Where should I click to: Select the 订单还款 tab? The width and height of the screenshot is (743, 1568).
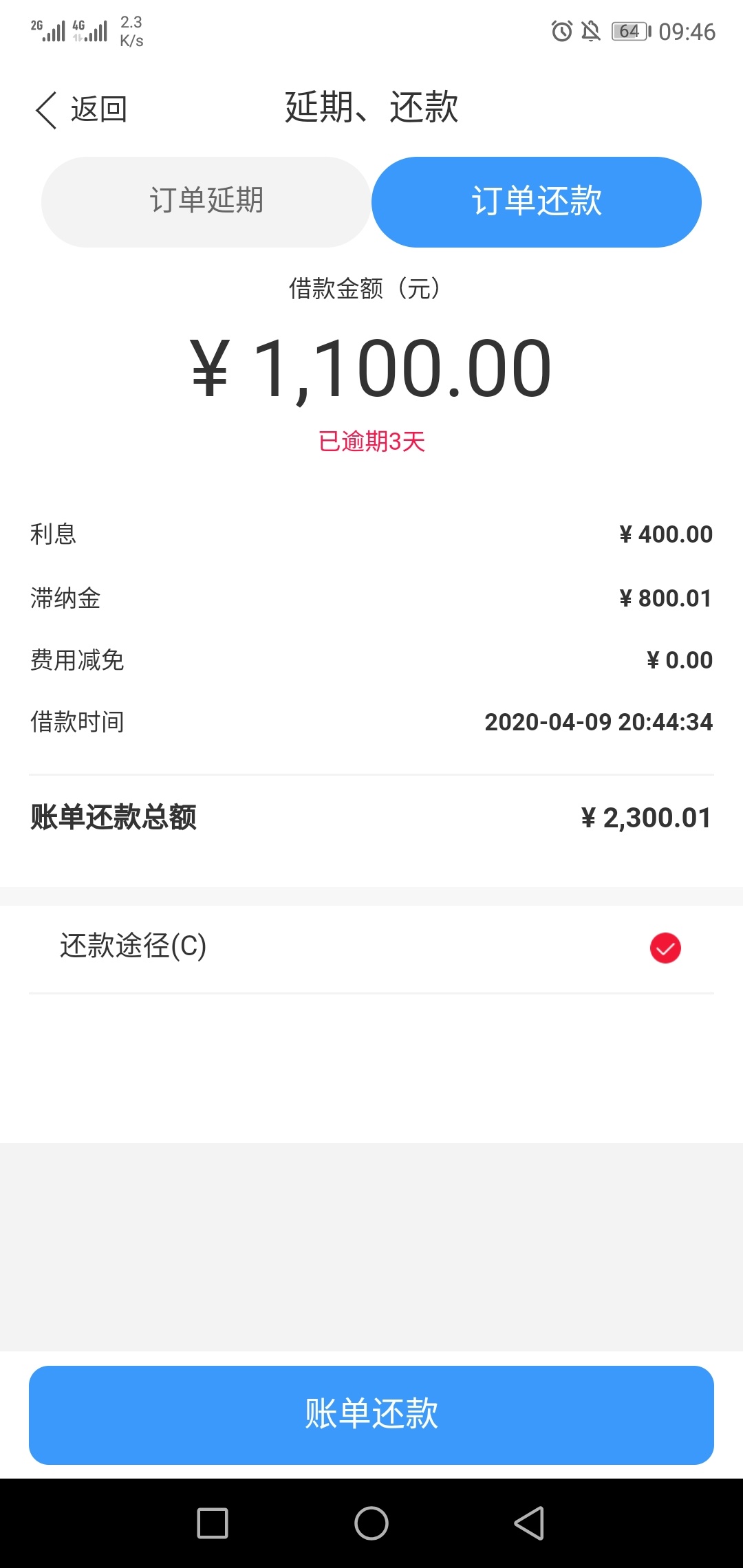537,202
